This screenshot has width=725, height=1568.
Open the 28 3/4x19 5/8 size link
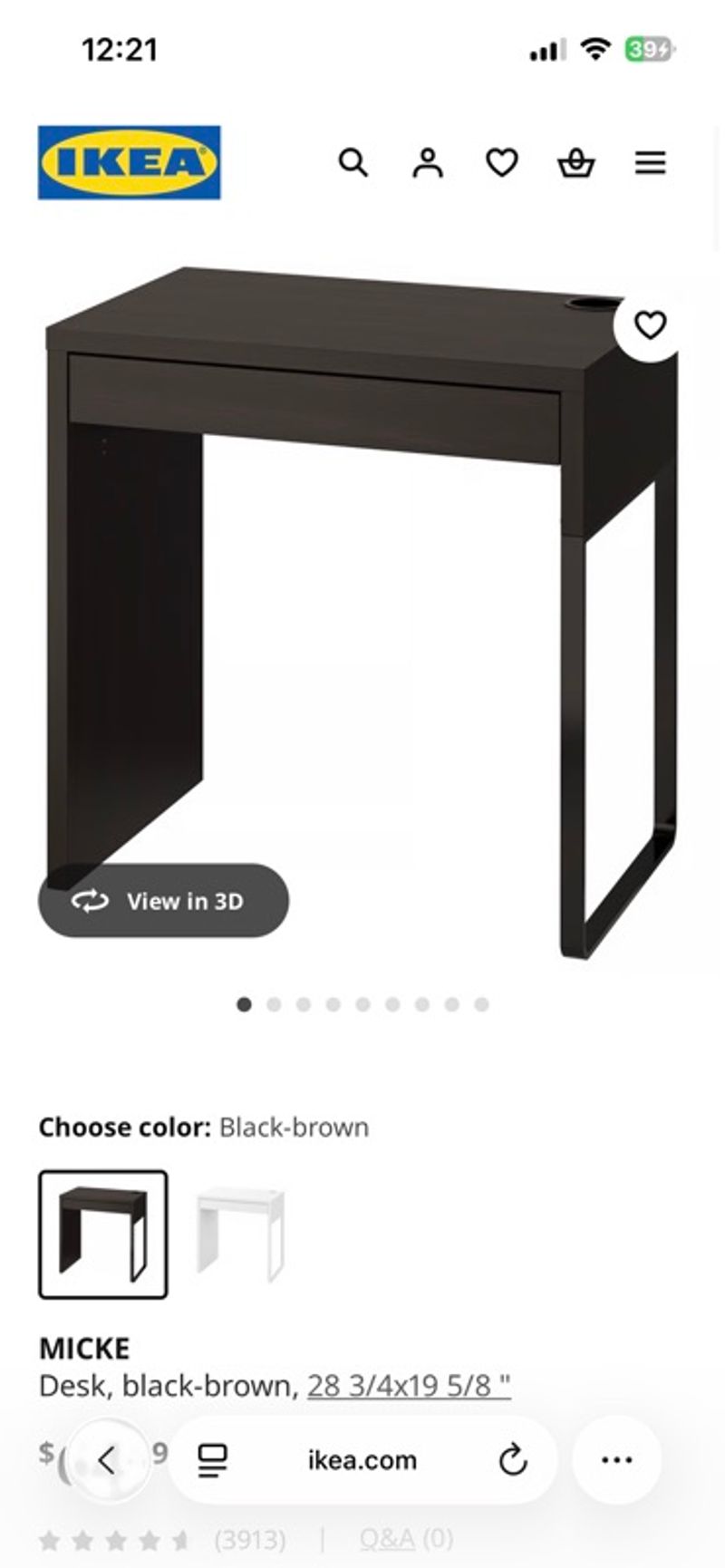pyautogui.click(x=410, y=1384)
